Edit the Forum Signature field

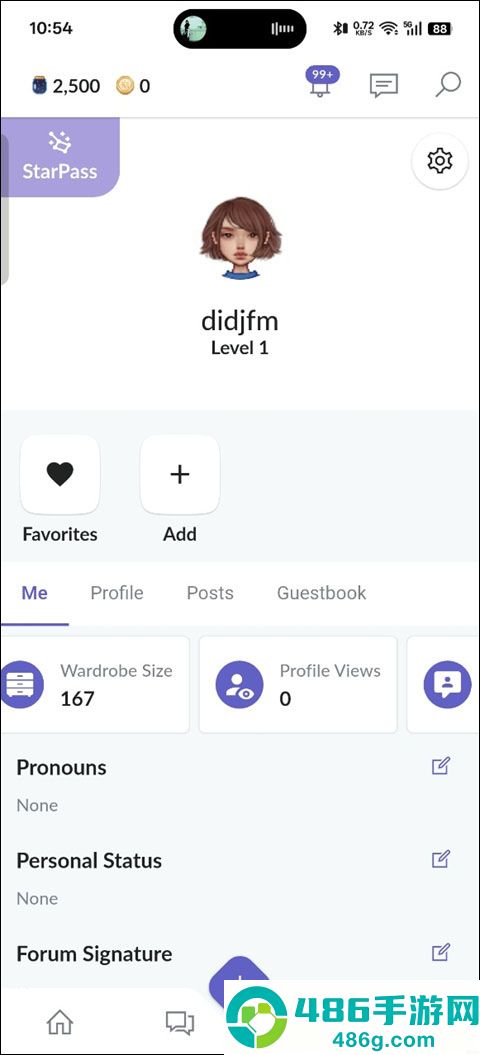point(441,952)
